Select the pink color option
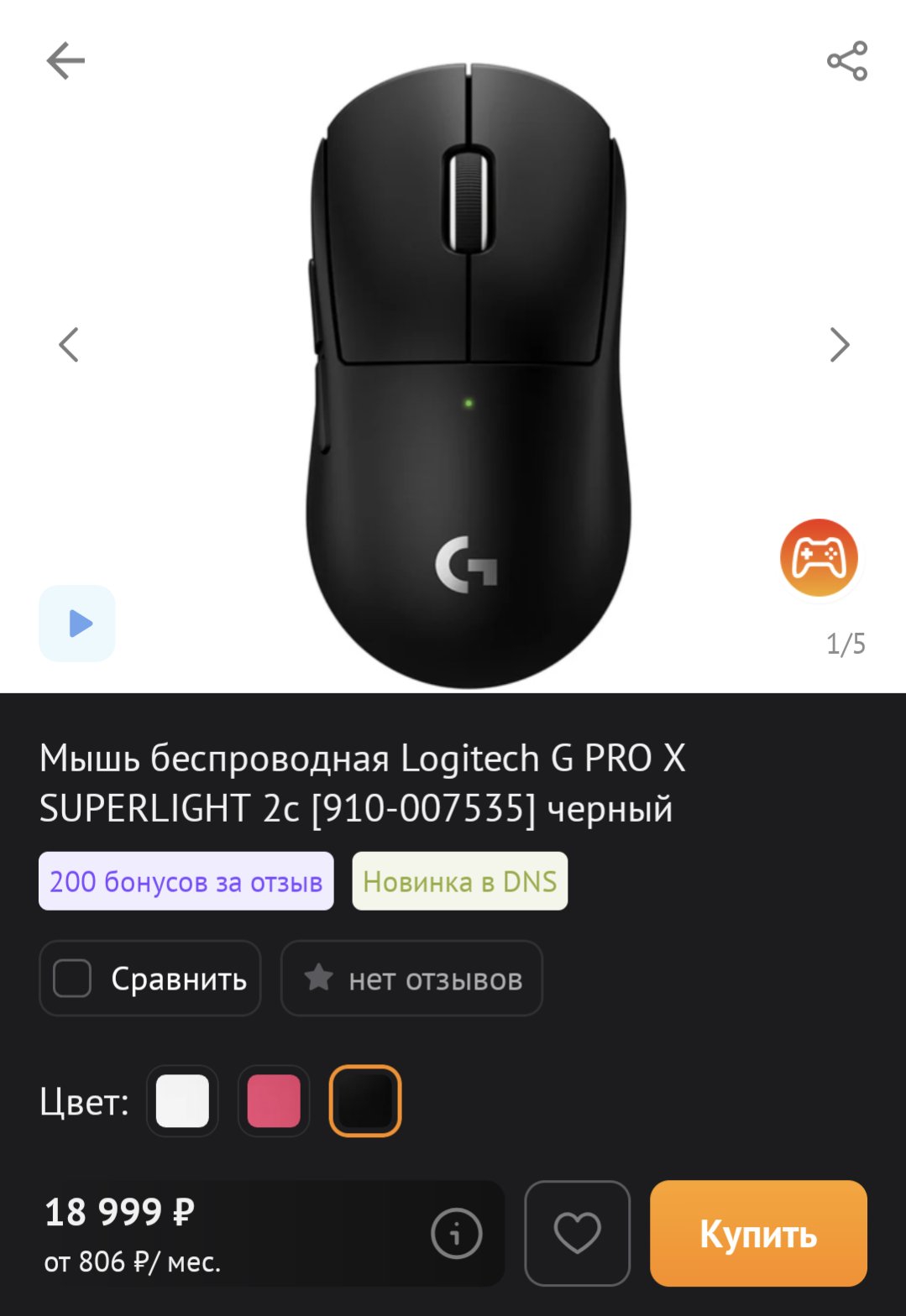The image size is (906, 1316). (x=274, y=1101)
